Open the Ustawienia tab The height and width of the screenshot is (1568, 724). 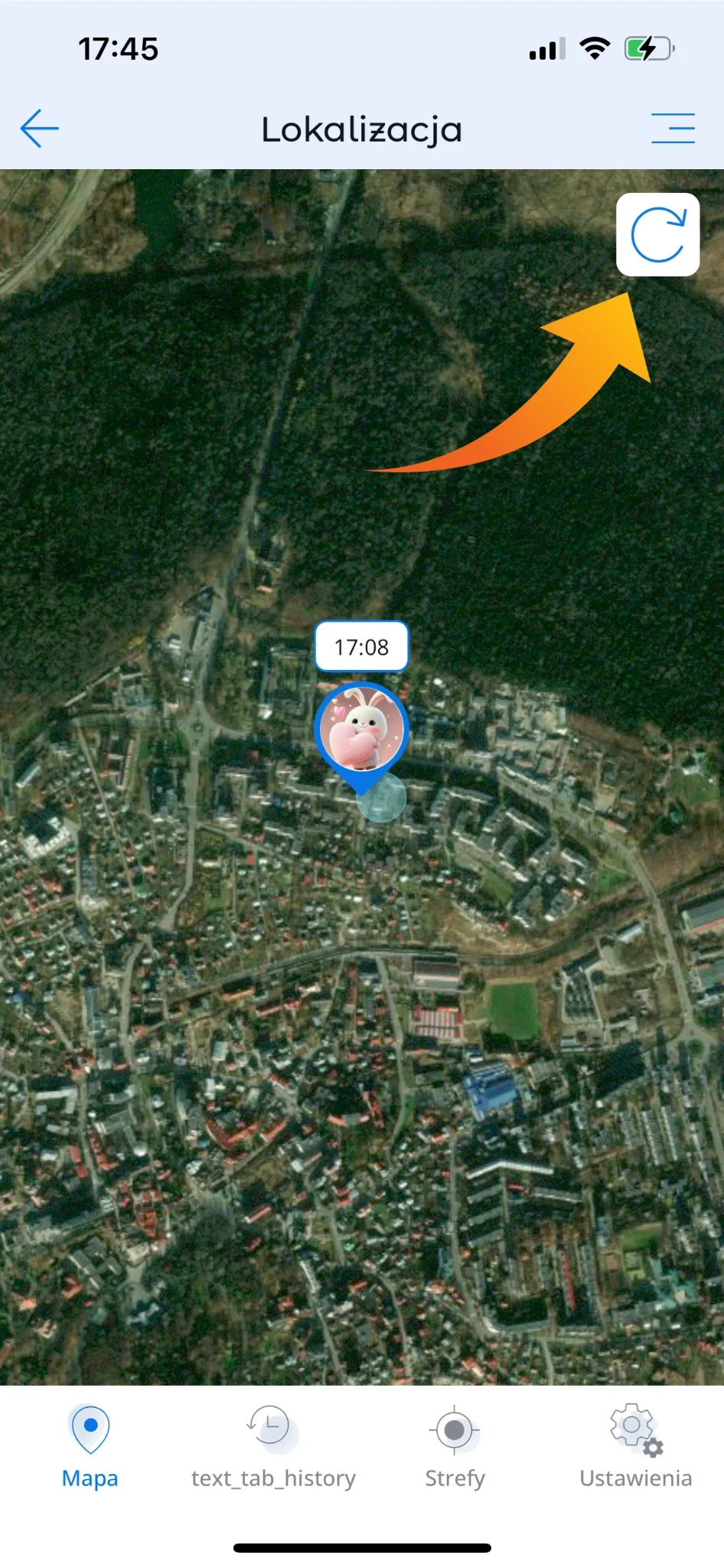click(x=635, y=1445)
